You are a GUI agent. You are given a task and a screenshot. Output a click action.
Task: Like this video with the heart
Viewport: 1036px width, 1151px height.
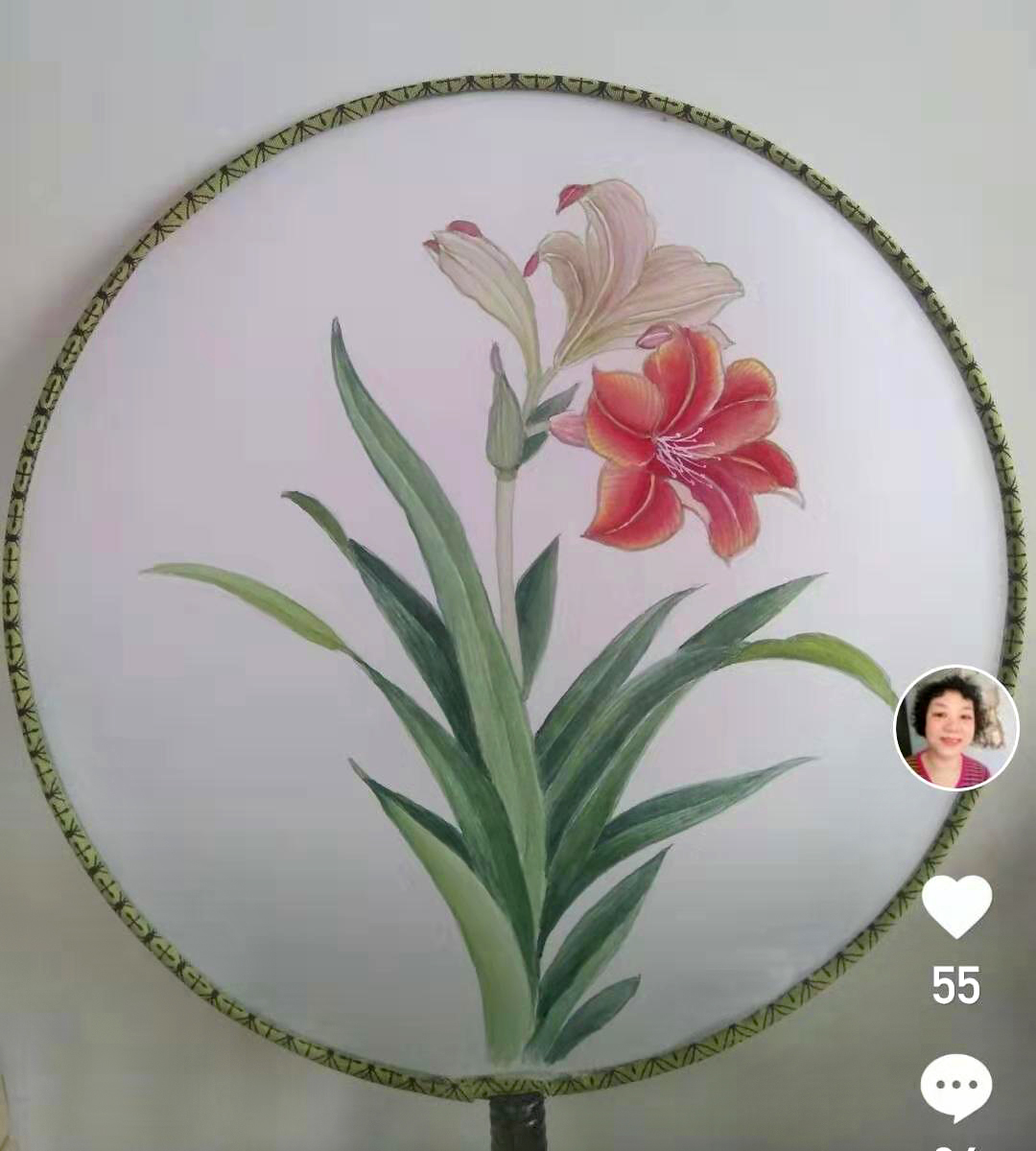[955, 906]
